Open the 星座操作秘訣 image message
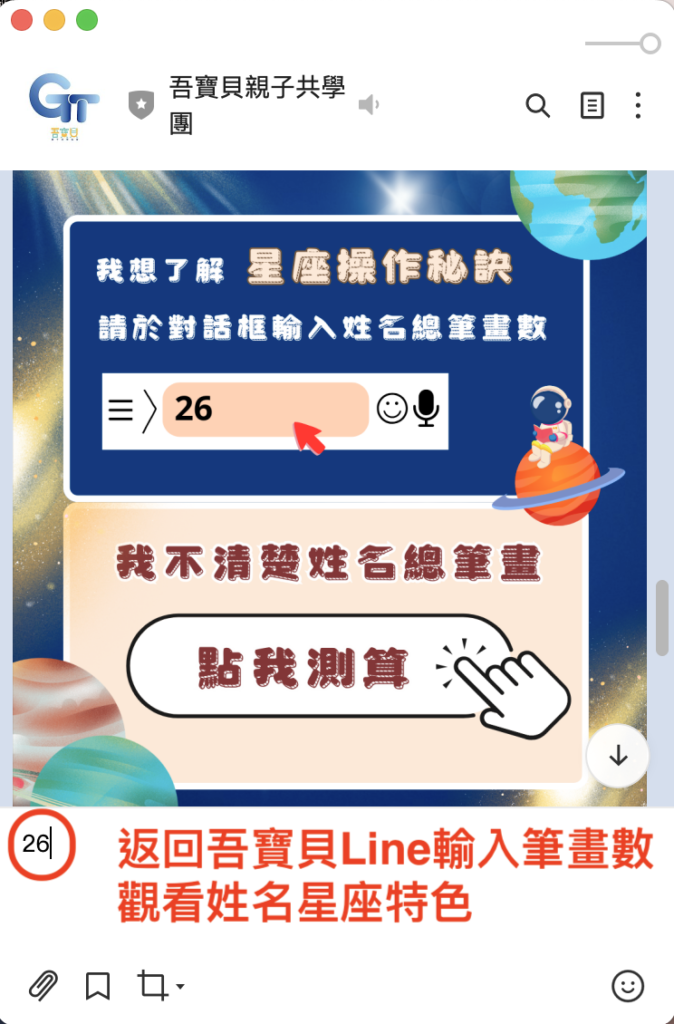674x1024 pixels. (x=330, y=480)
